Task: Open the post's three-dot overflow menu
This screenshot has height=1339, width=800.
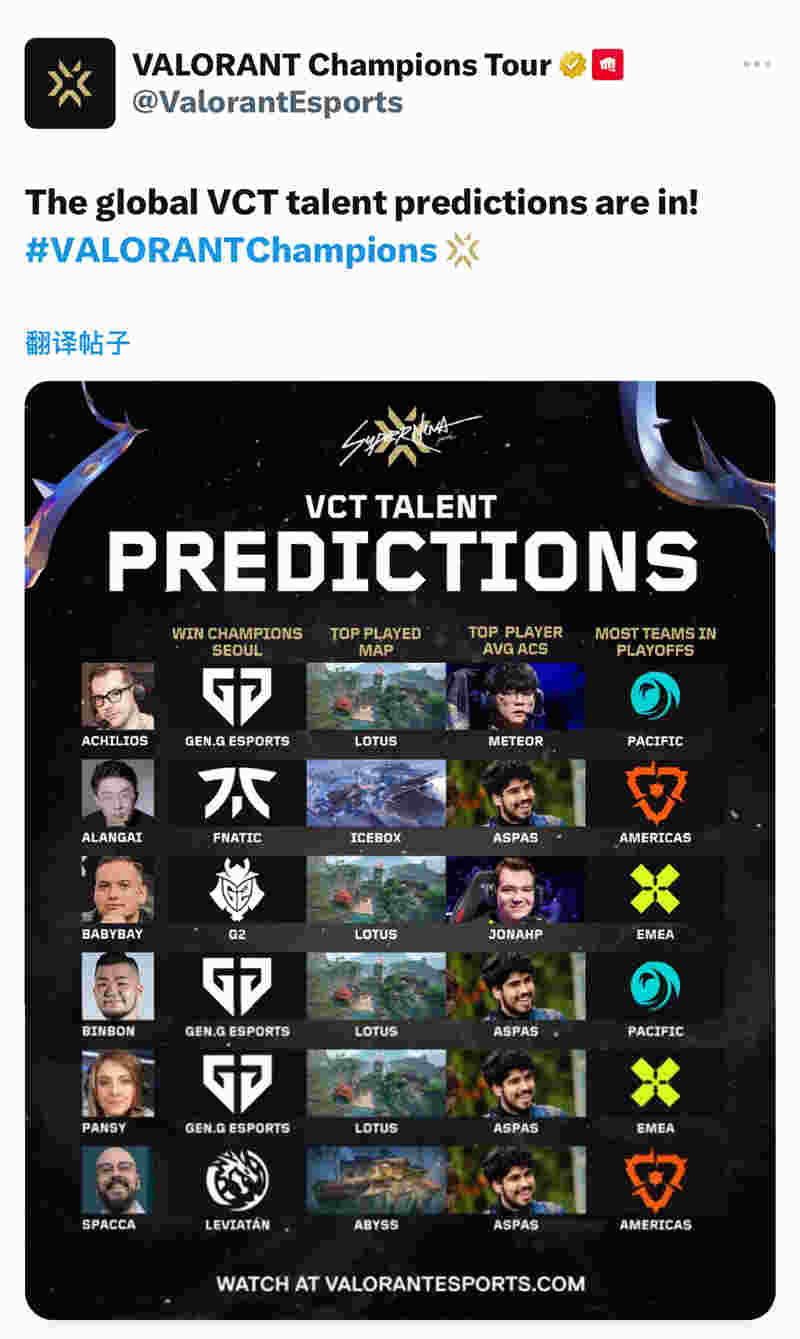Action: click(757, 65)
